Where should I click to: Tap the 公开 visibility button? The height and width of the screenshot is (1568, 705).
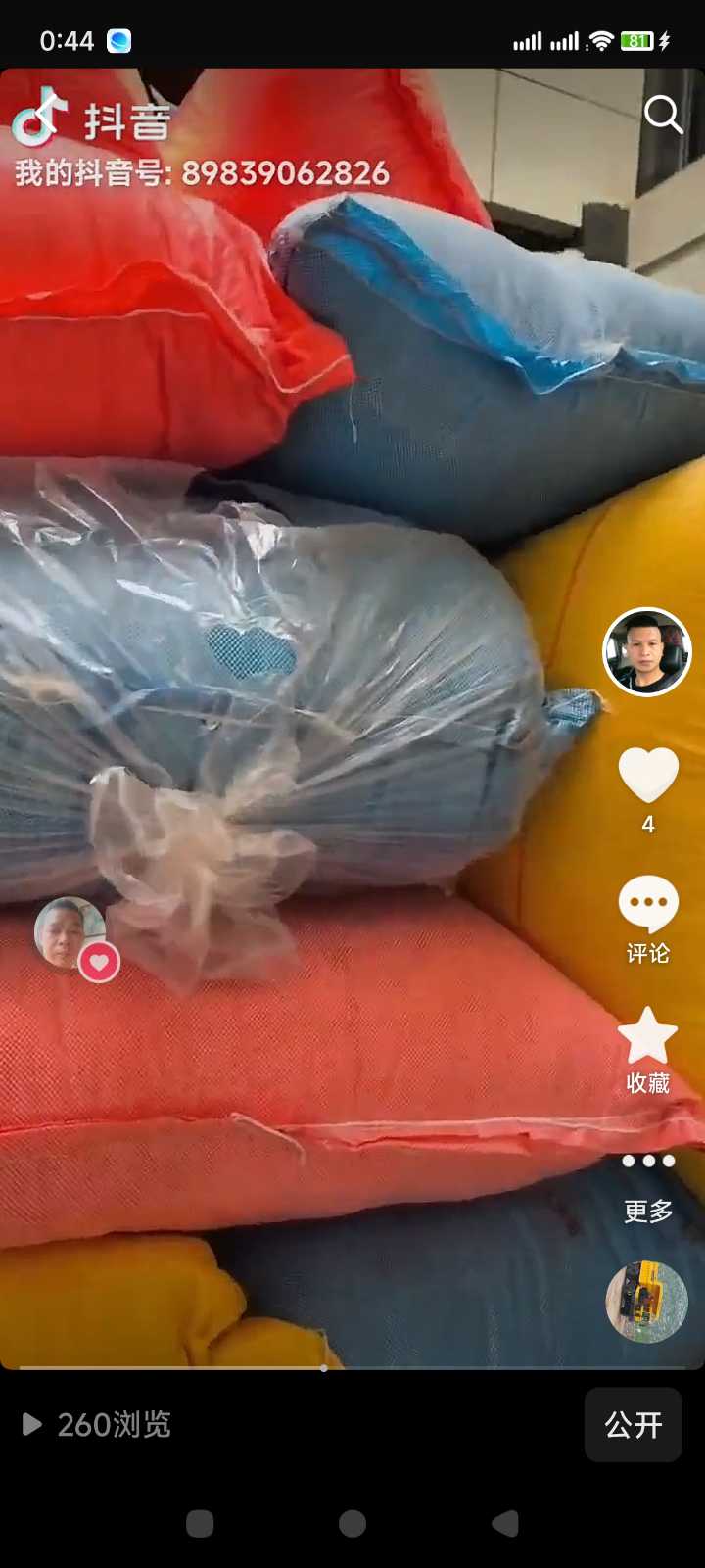(x=633, y=1425)
